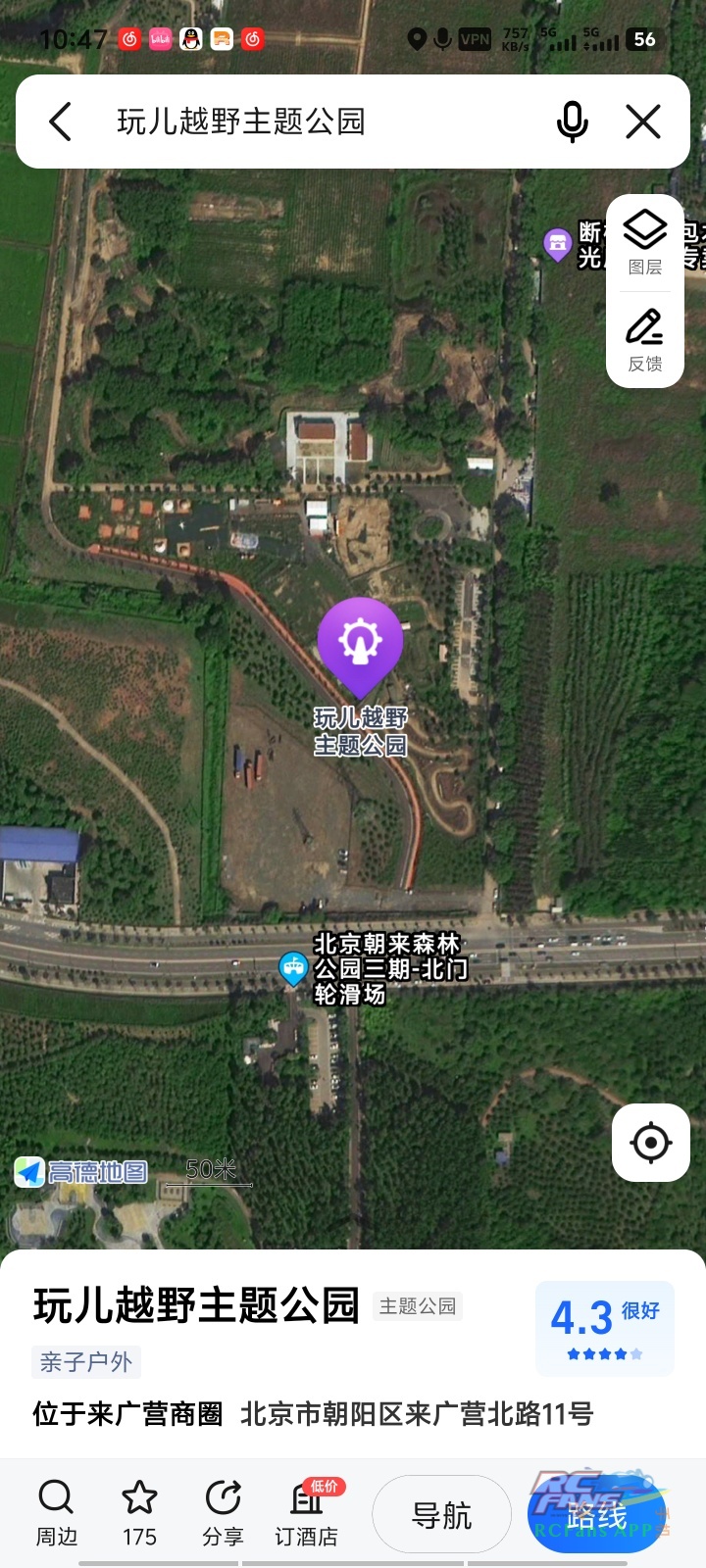Recenter the map on my location

click(651, 1143)
